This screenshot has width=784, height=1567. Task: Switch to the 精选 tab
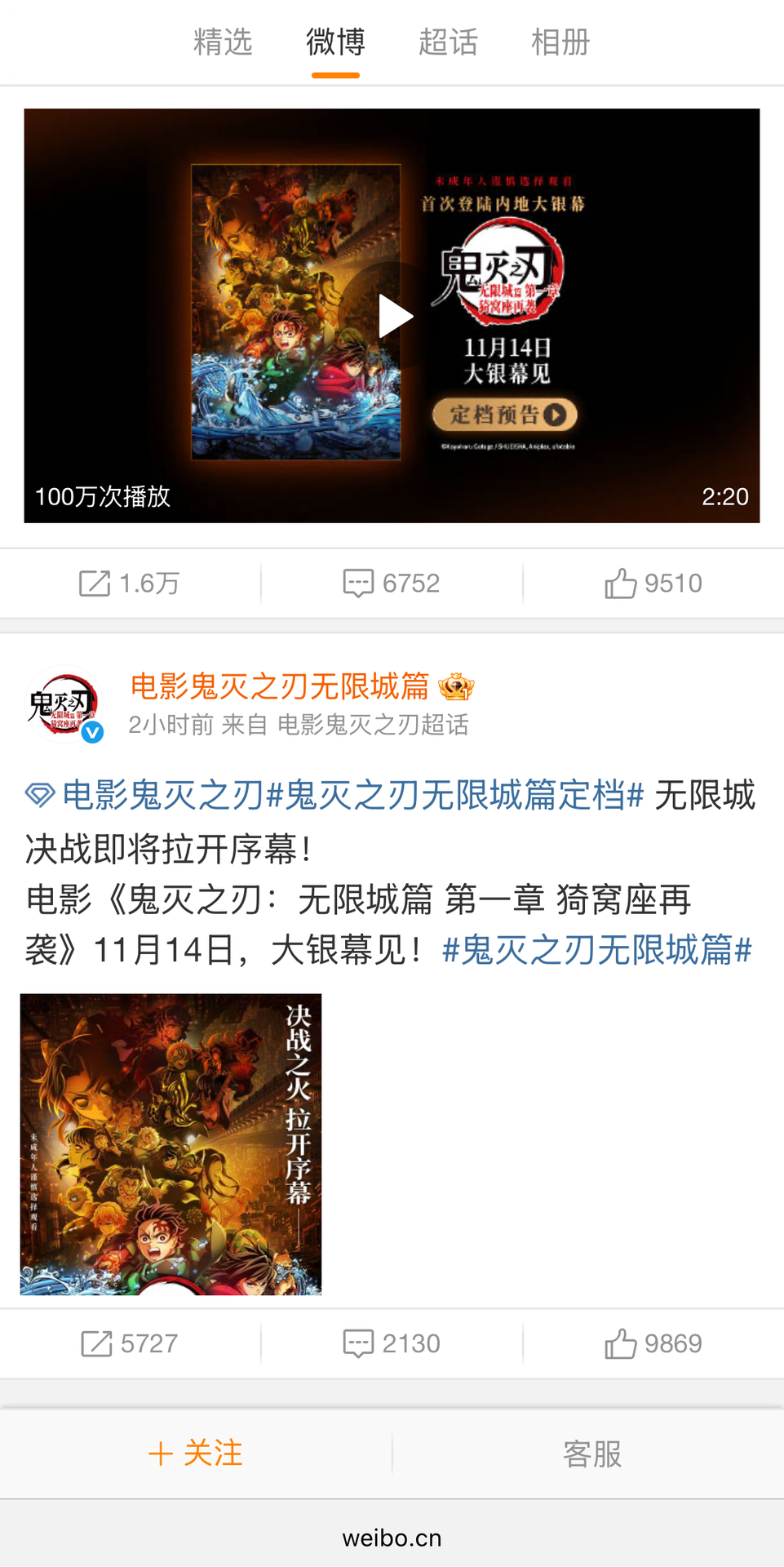[x=223, y=42]
